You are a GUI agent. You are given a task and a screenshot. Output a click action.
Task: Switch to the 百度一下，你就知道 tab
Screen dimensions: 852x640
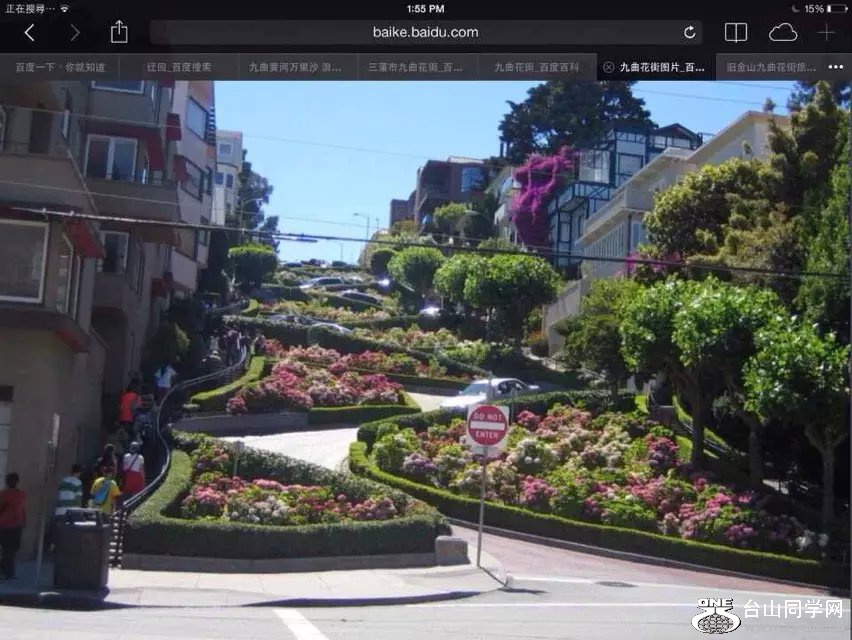60,67
